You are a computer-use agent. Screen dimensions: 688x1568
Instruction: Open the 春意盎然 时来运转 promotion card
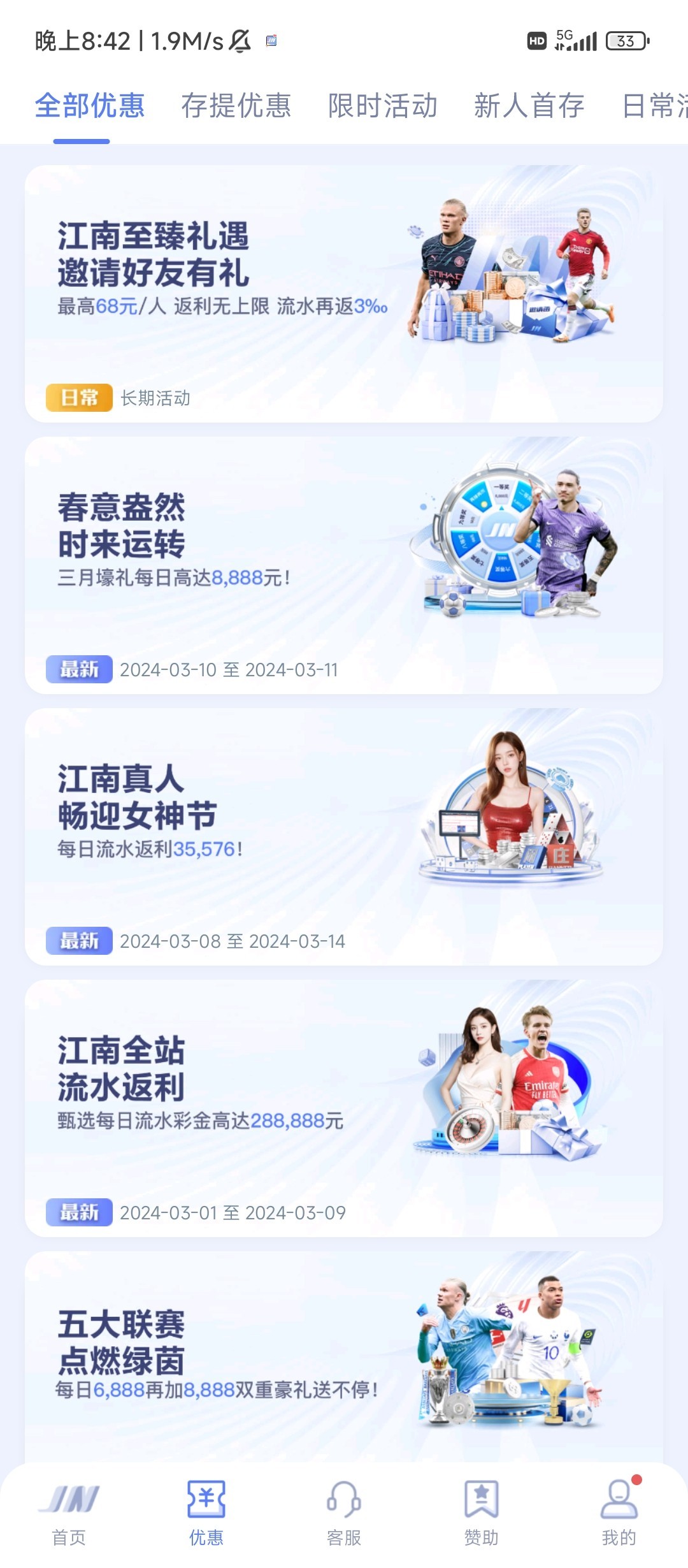click(x=344, y=565)
